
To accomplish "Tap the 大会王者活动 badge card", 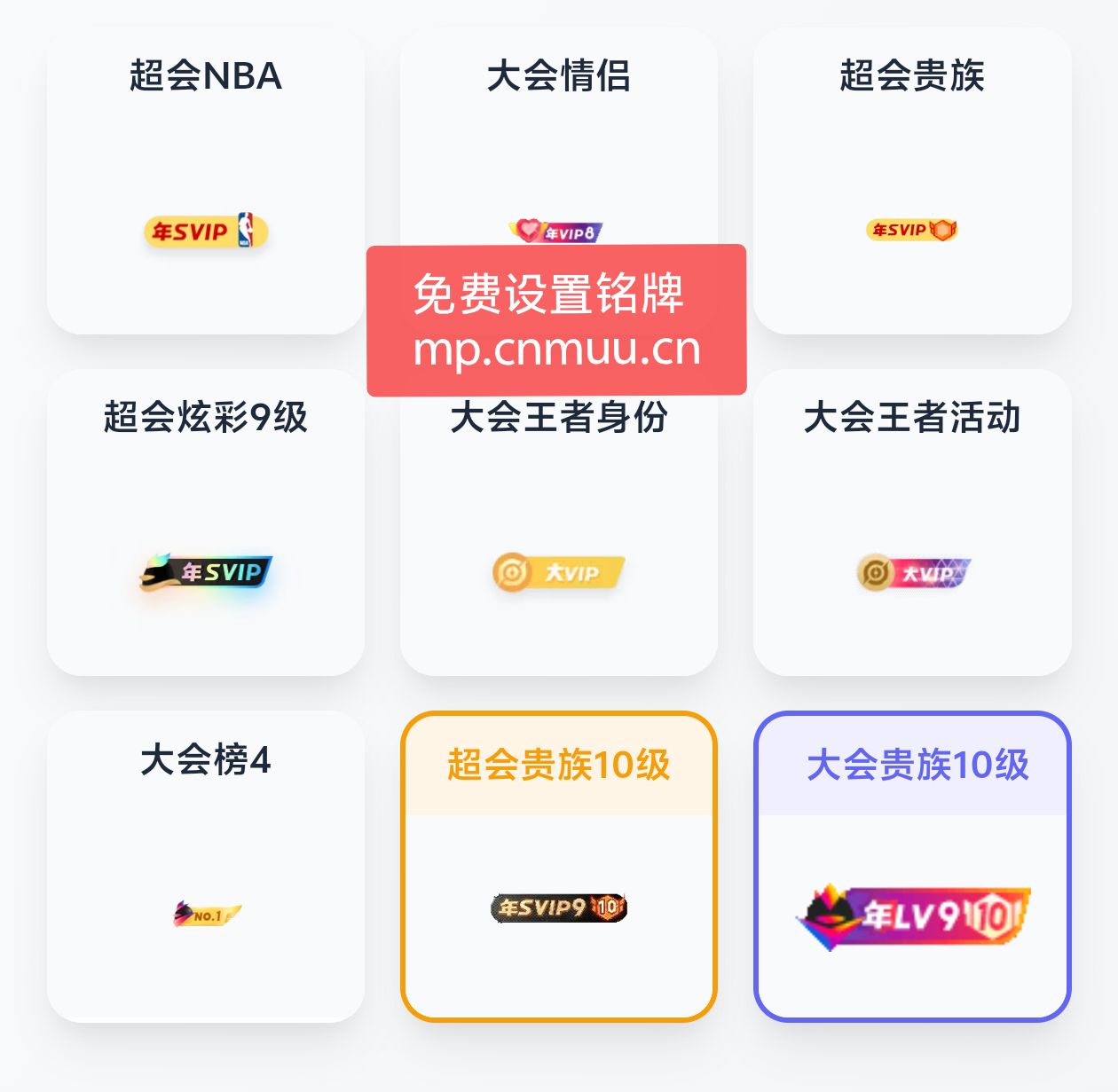I will click(912, 523).
